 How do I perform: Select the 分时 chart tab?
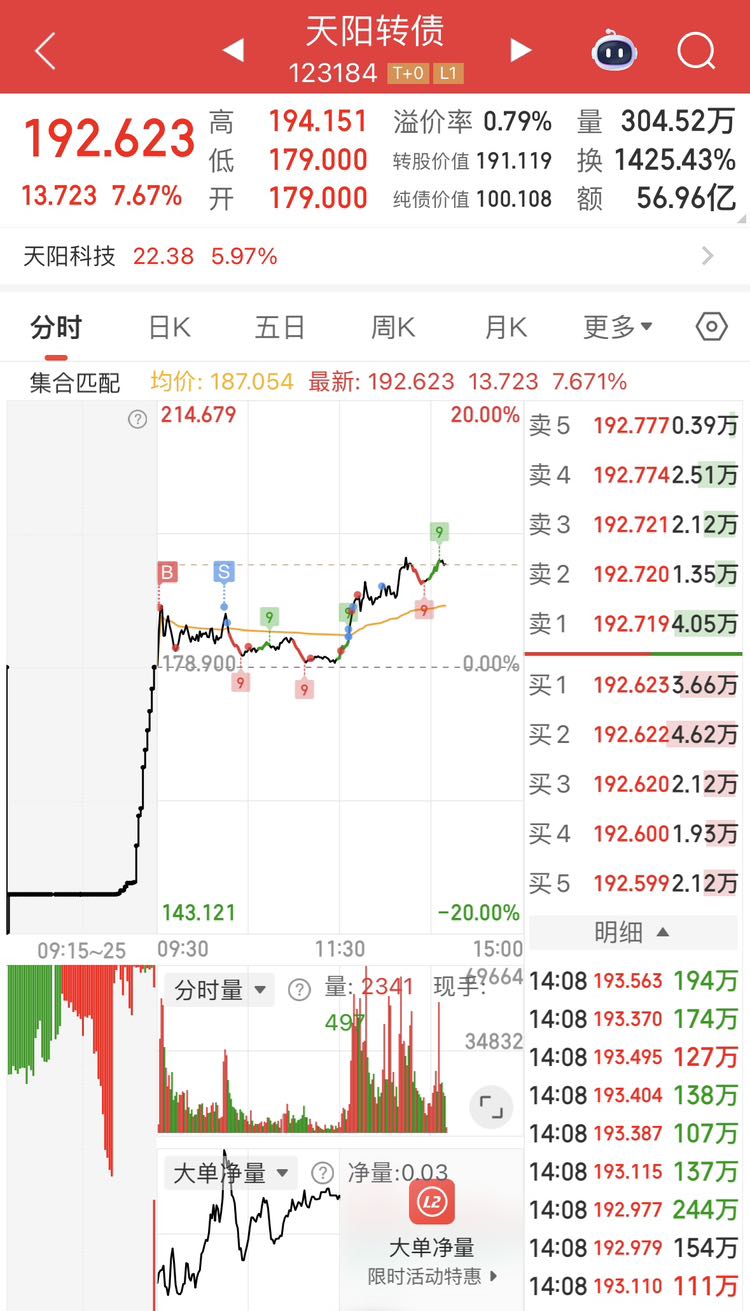(x=56, y=327)
